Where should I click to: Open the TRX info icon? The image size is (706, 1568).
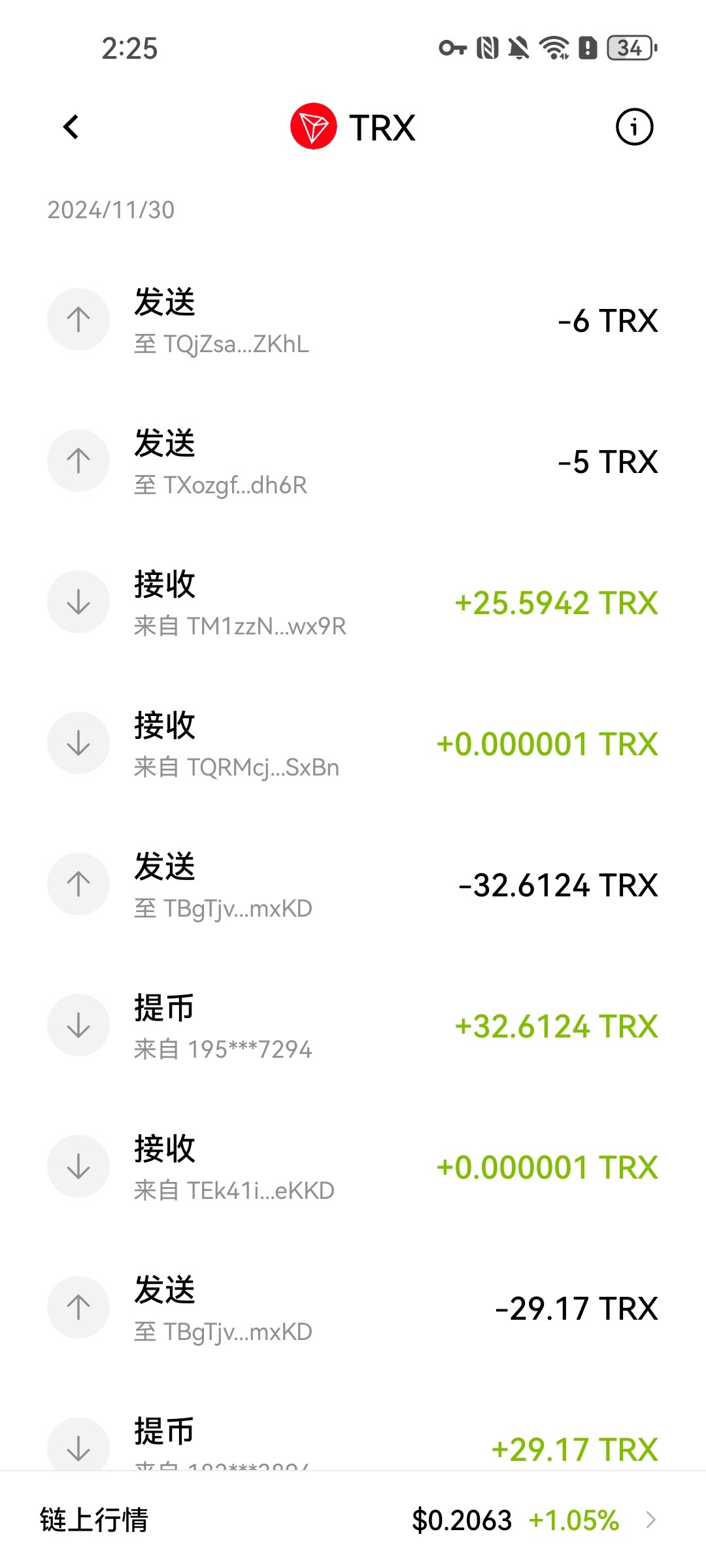pyautogui.click(x=633, y=127)
